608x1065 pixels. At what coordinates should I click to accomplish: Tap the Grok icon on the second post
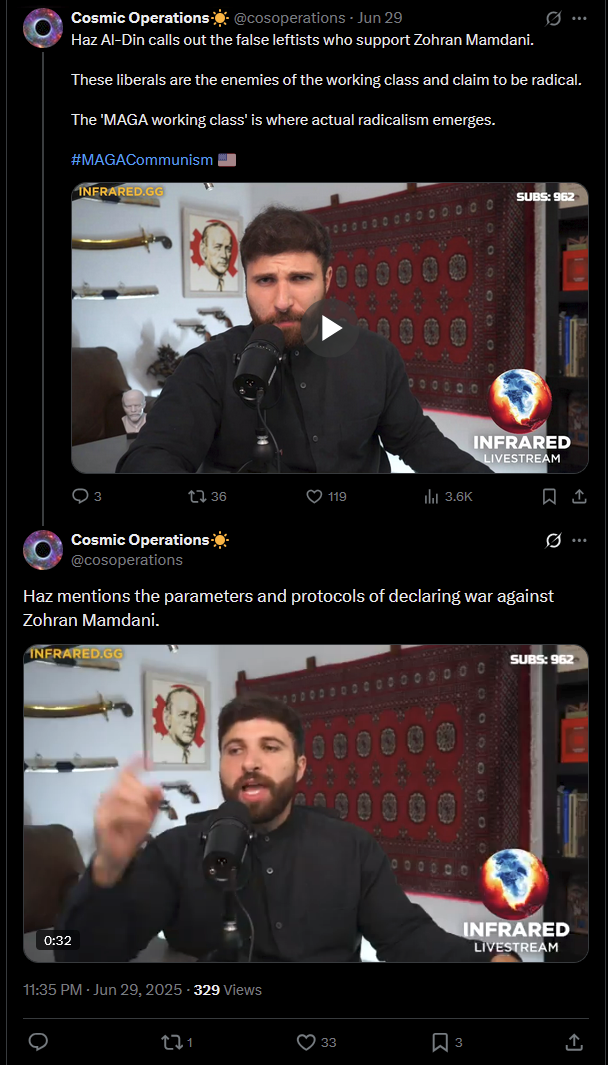click(554, 541)
